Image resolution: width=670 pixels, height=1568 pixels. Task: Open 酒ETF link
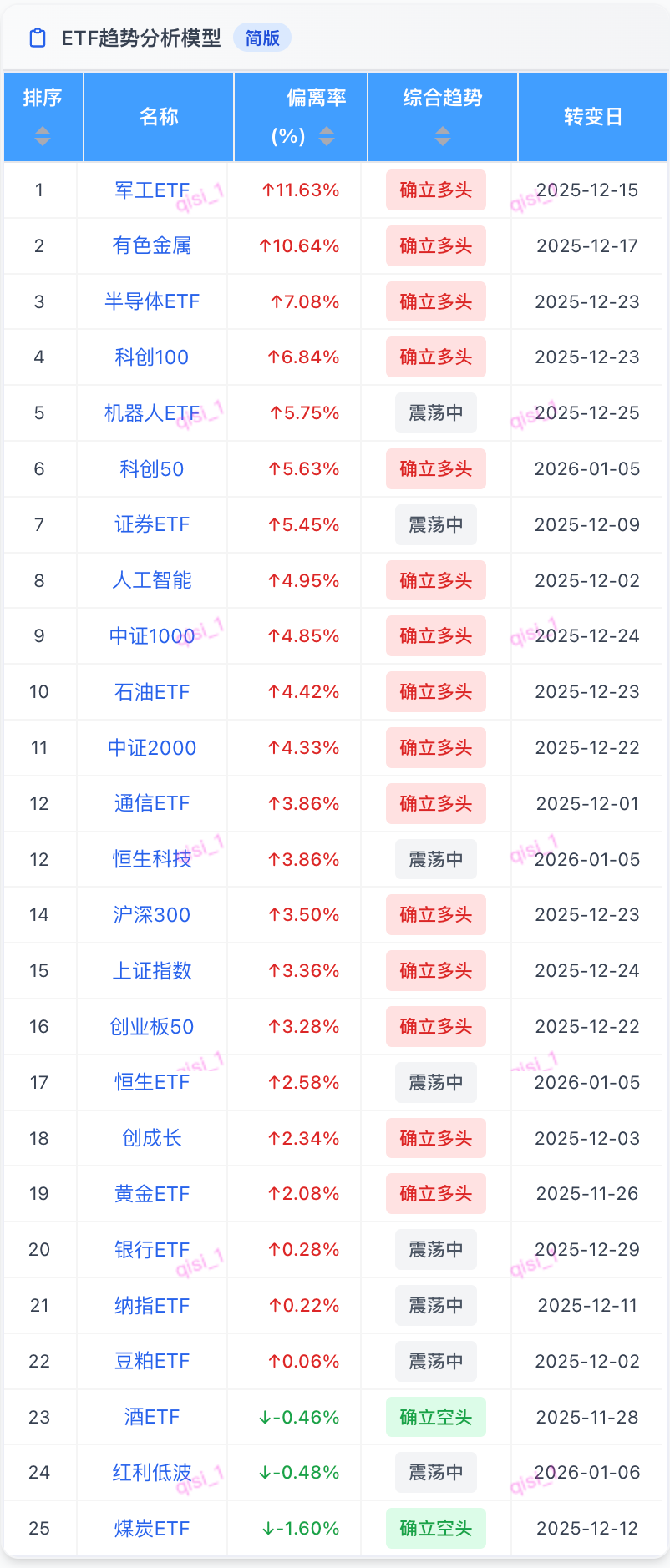[x=151, y=1417]
